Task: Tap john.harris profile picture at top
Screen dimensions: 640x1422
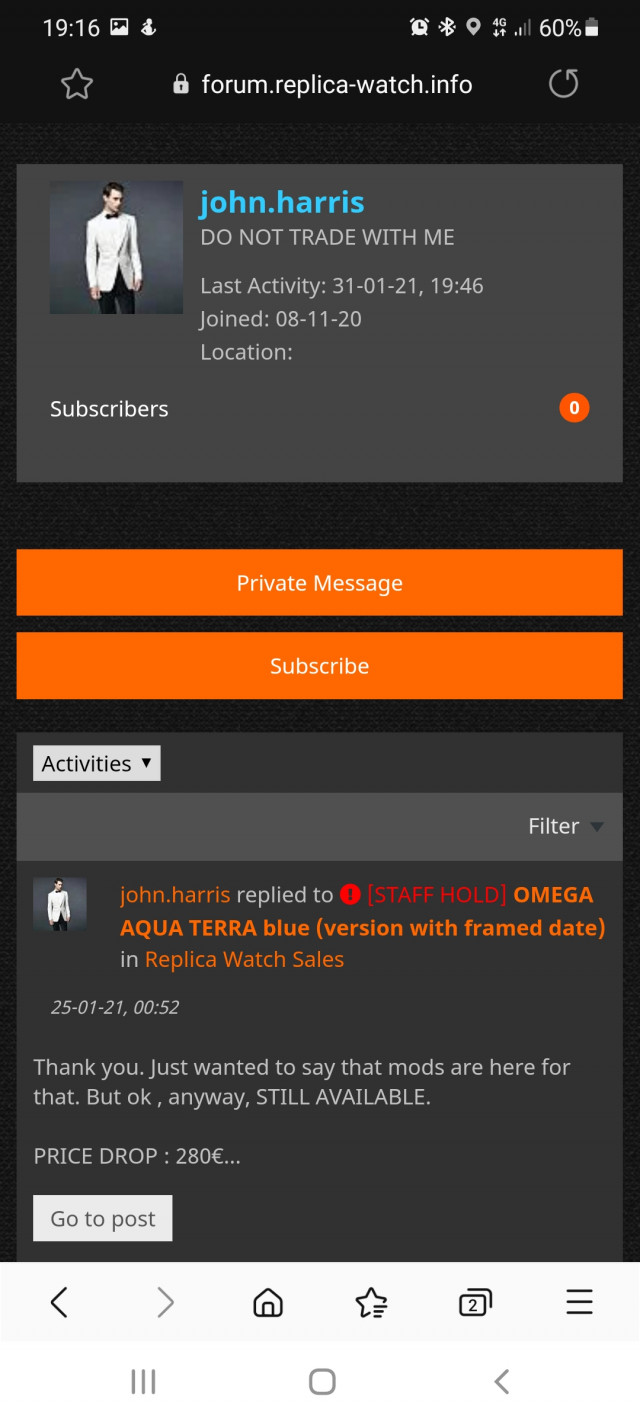Action: click(116, 247)
